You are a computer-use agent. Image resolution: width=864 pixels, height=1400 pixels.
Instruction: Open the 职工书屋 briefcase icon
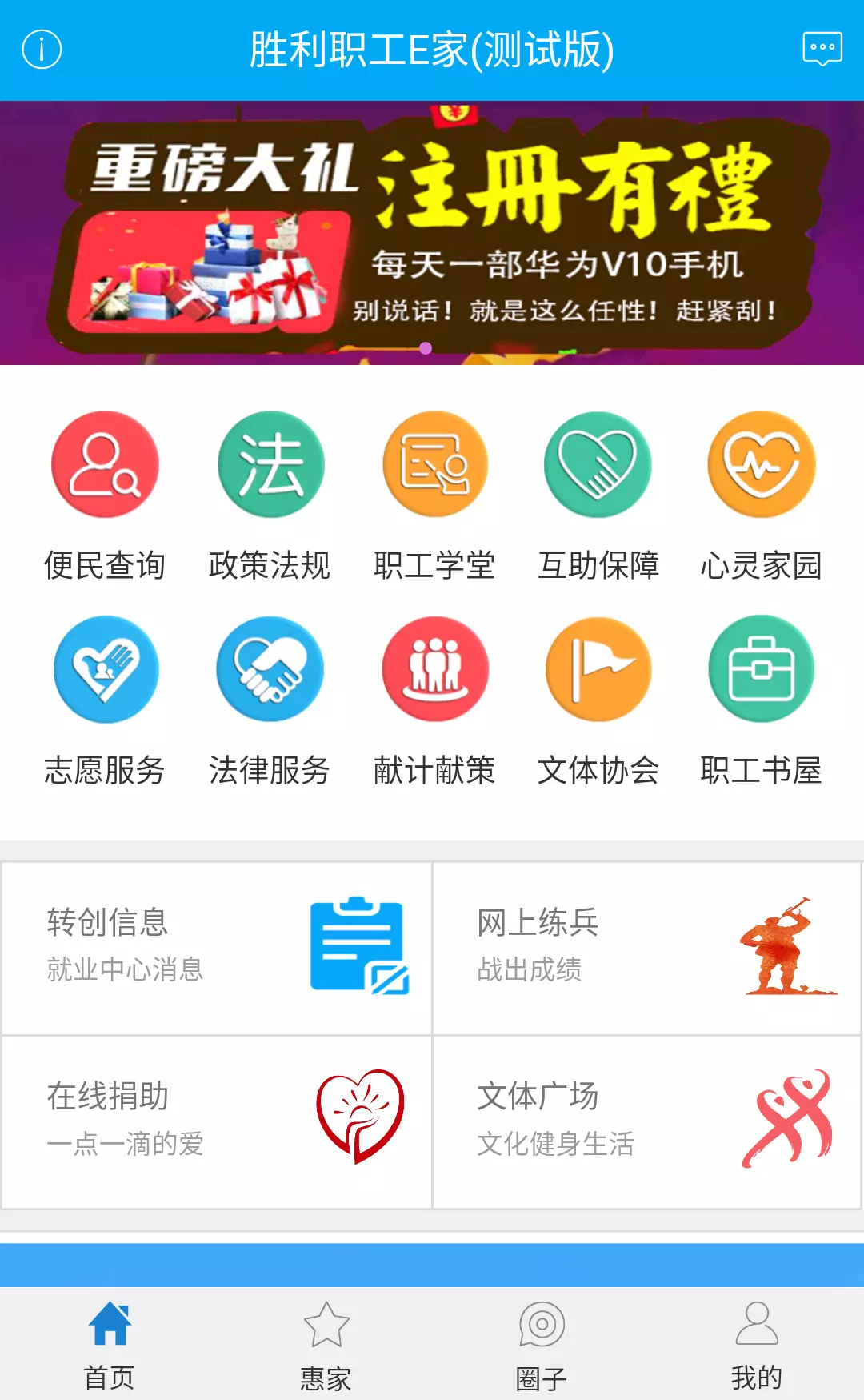click(x=762, y=670)
